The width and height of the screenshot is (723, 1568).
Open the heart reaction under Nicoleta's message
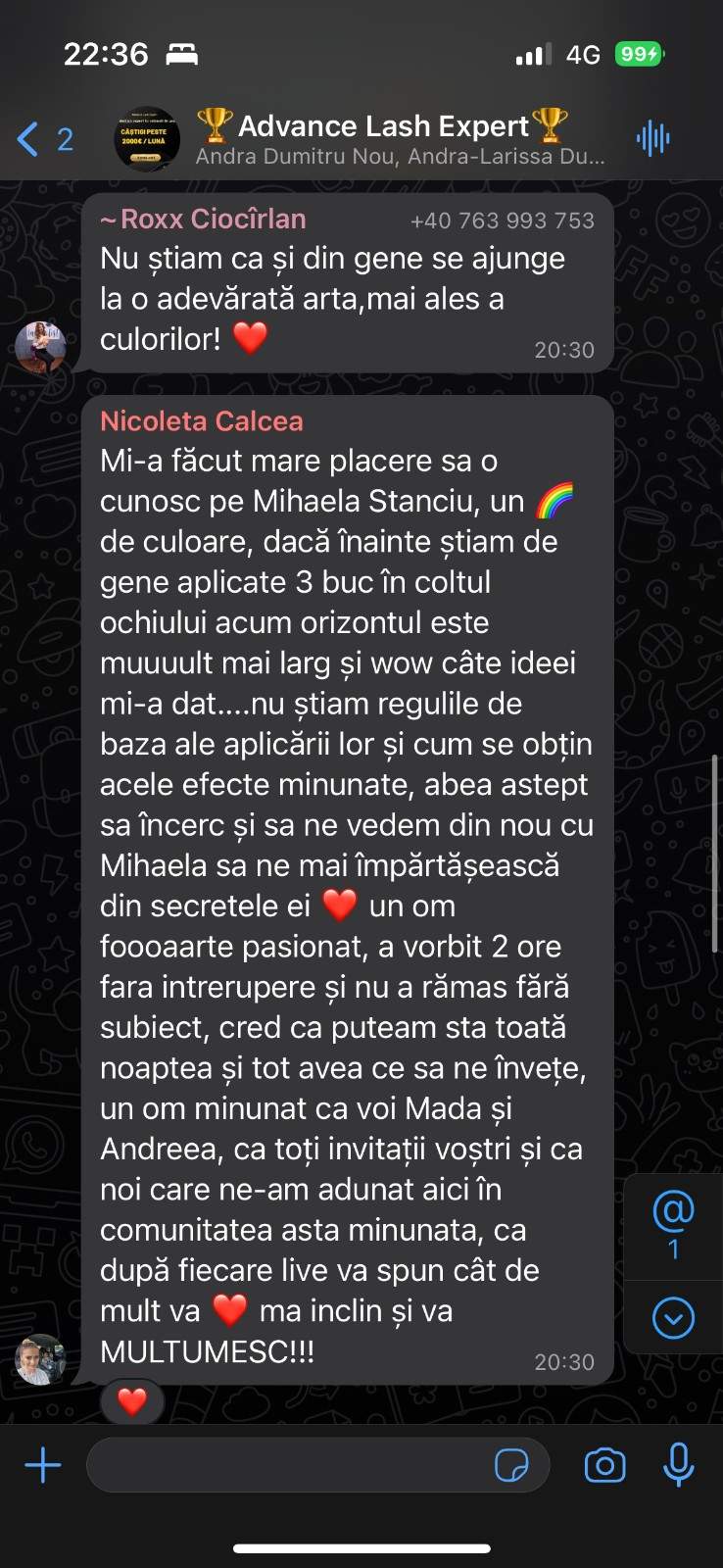[131, 1401]
